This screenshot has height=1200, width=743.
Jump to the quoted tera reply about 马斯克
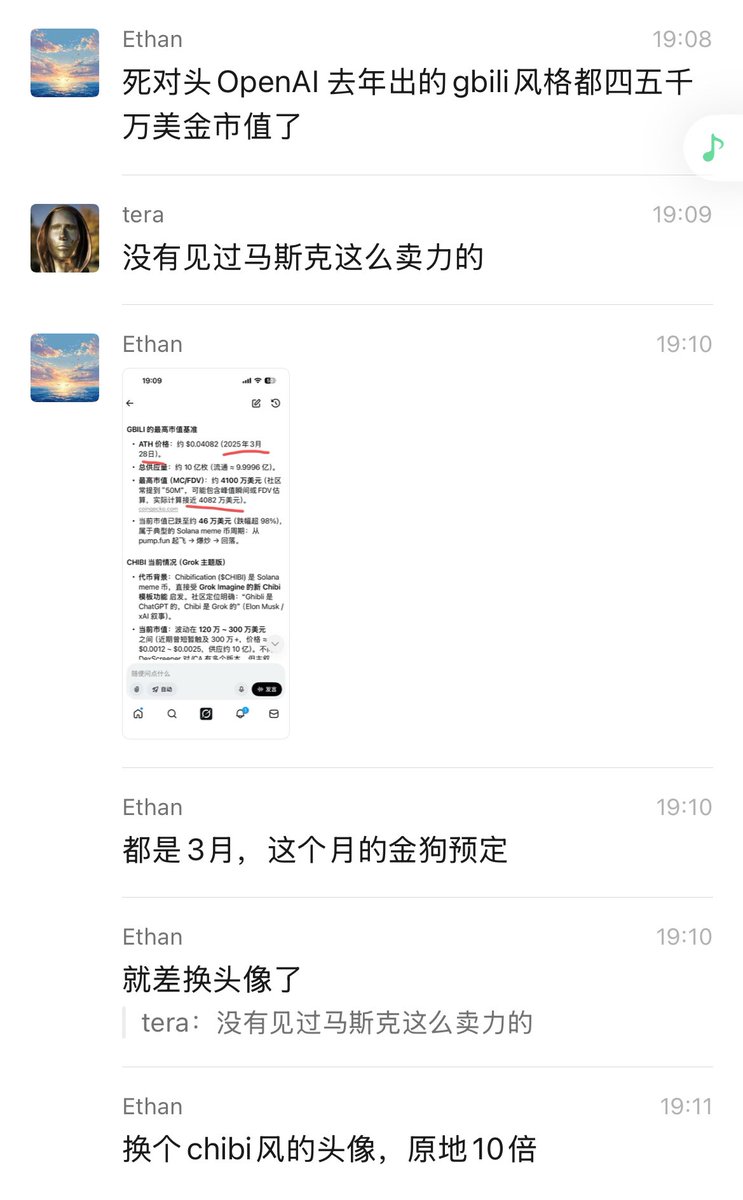pyautogui.click(x=337, y=1023)
